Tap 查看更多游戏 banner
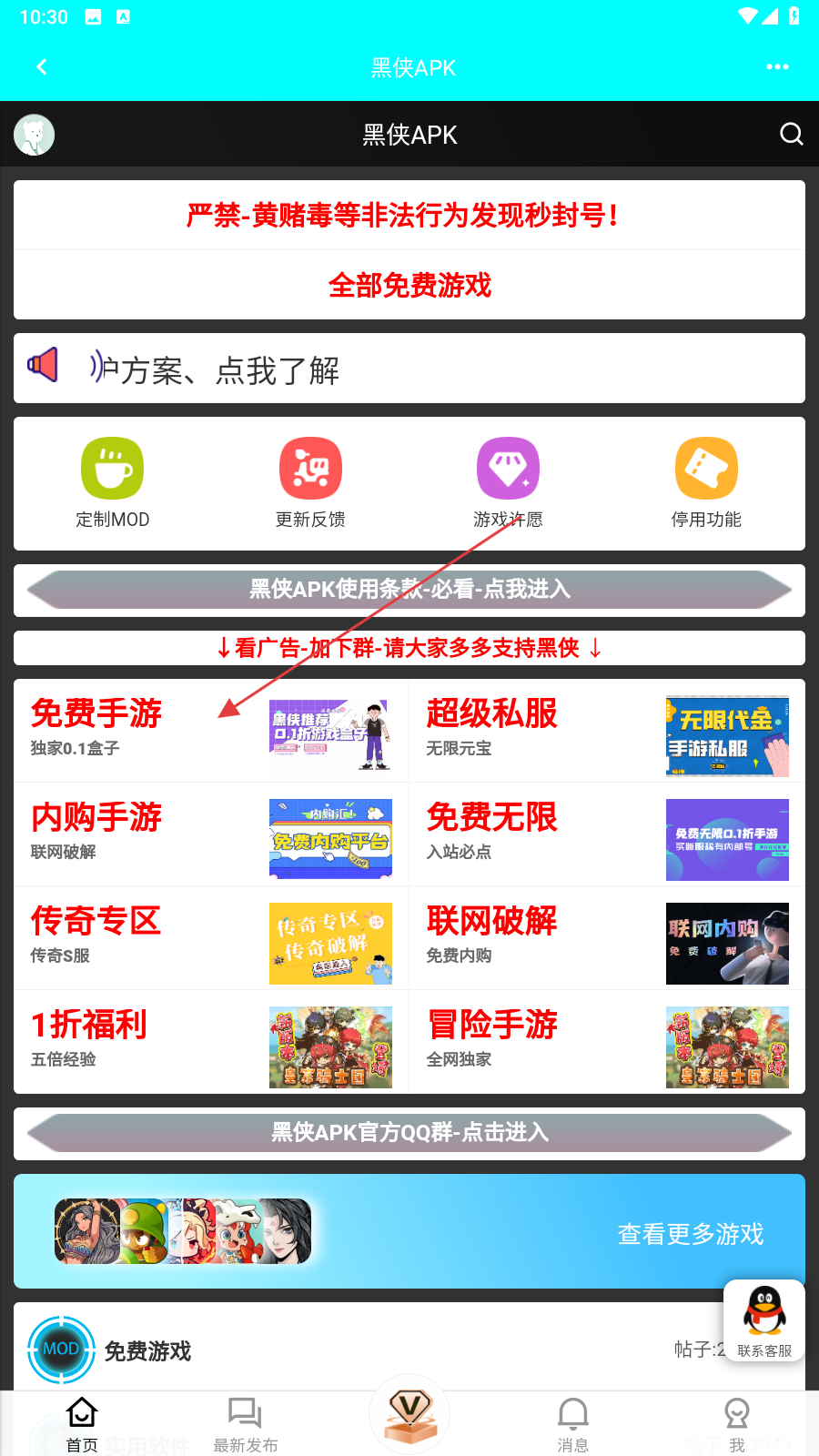 [x=690, y=1234]
